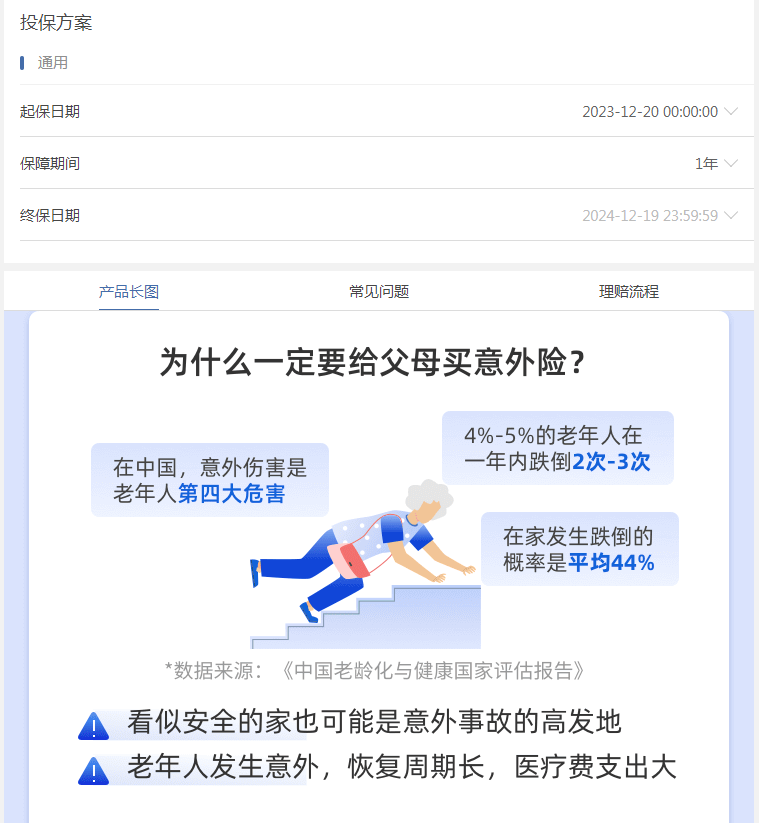Select the 通用 plan option
This screenshot has height=823, width=759.
[52, 63]
